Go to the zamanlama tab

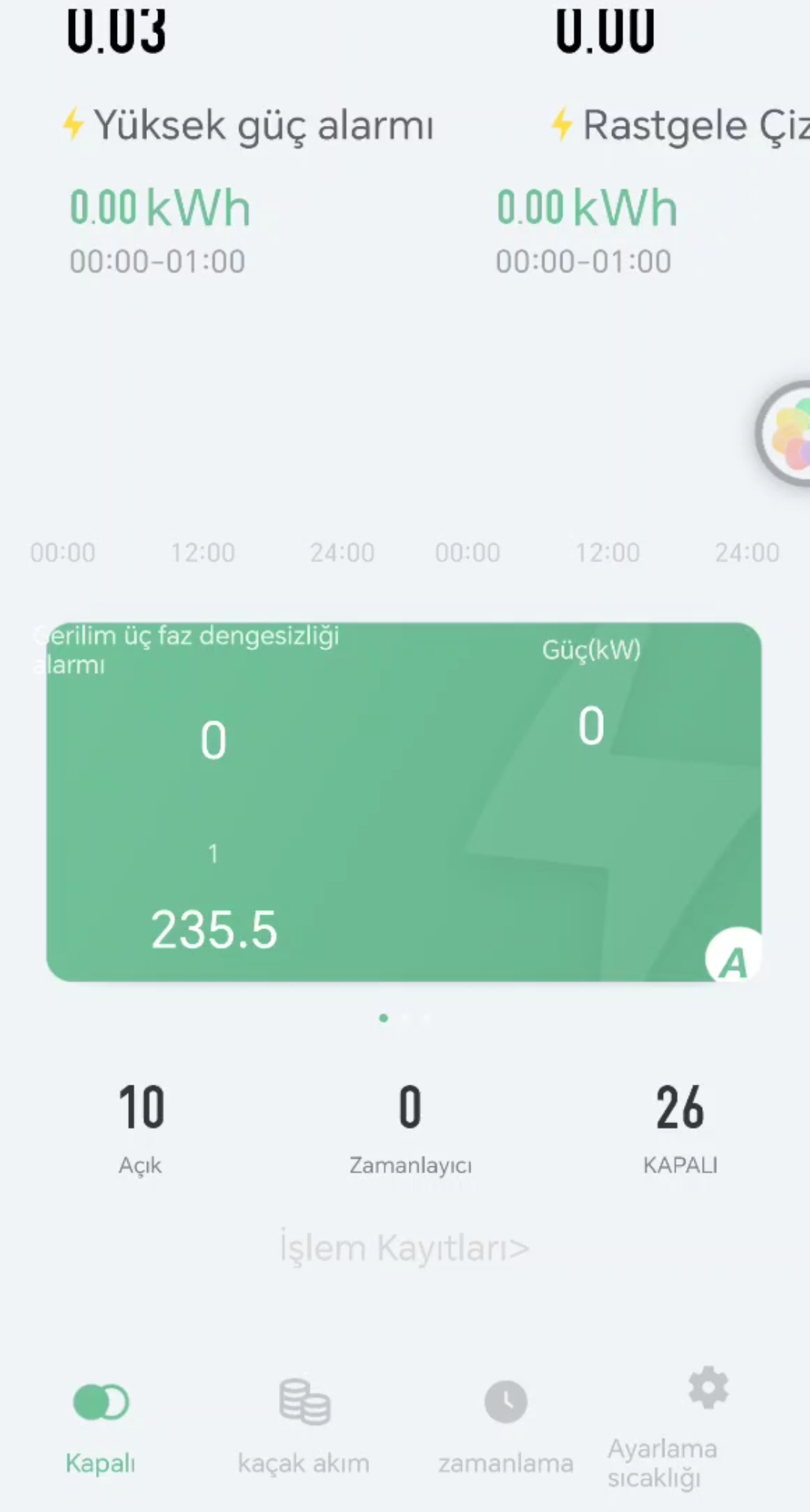pos(505,1425)
